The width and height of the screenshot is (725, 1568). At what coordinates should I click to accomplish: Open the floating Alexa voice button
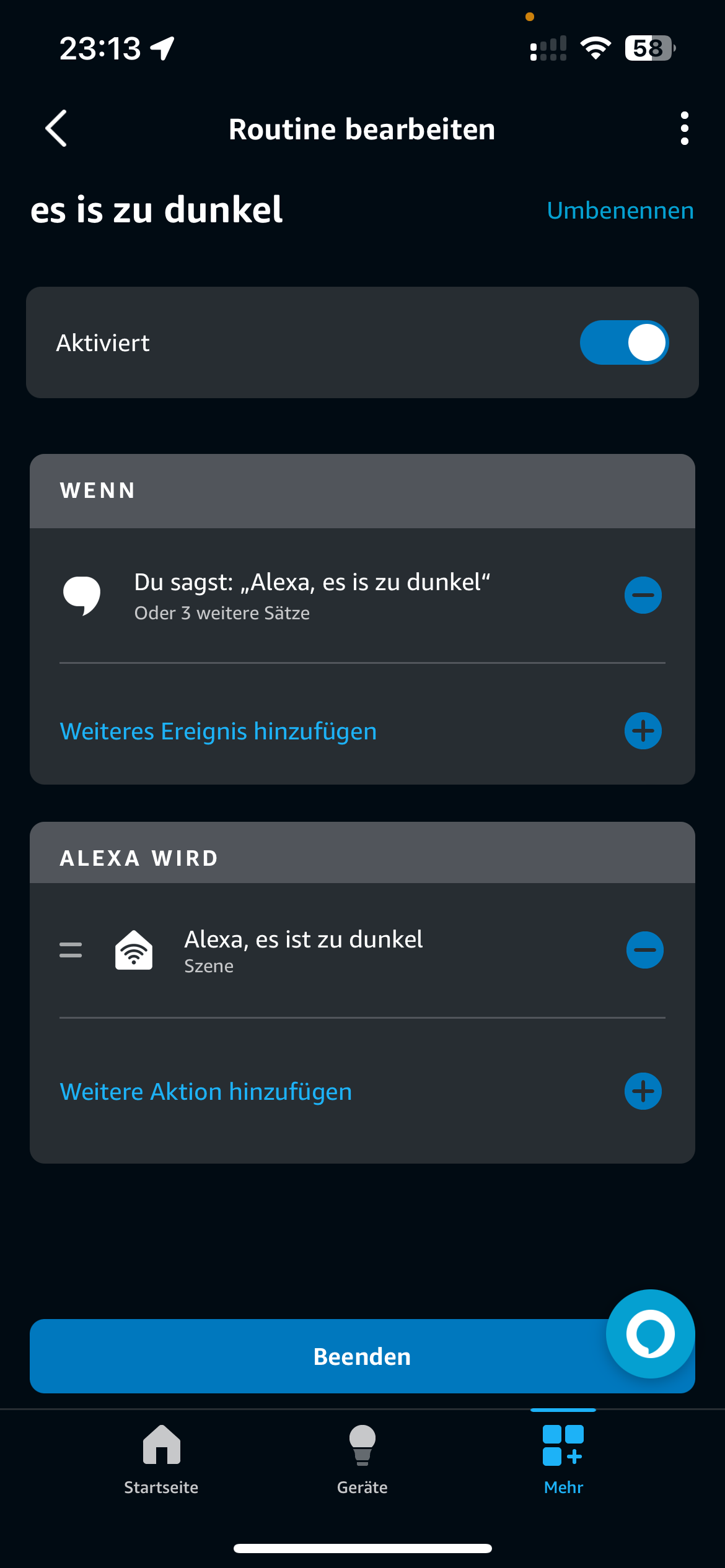651,1334
